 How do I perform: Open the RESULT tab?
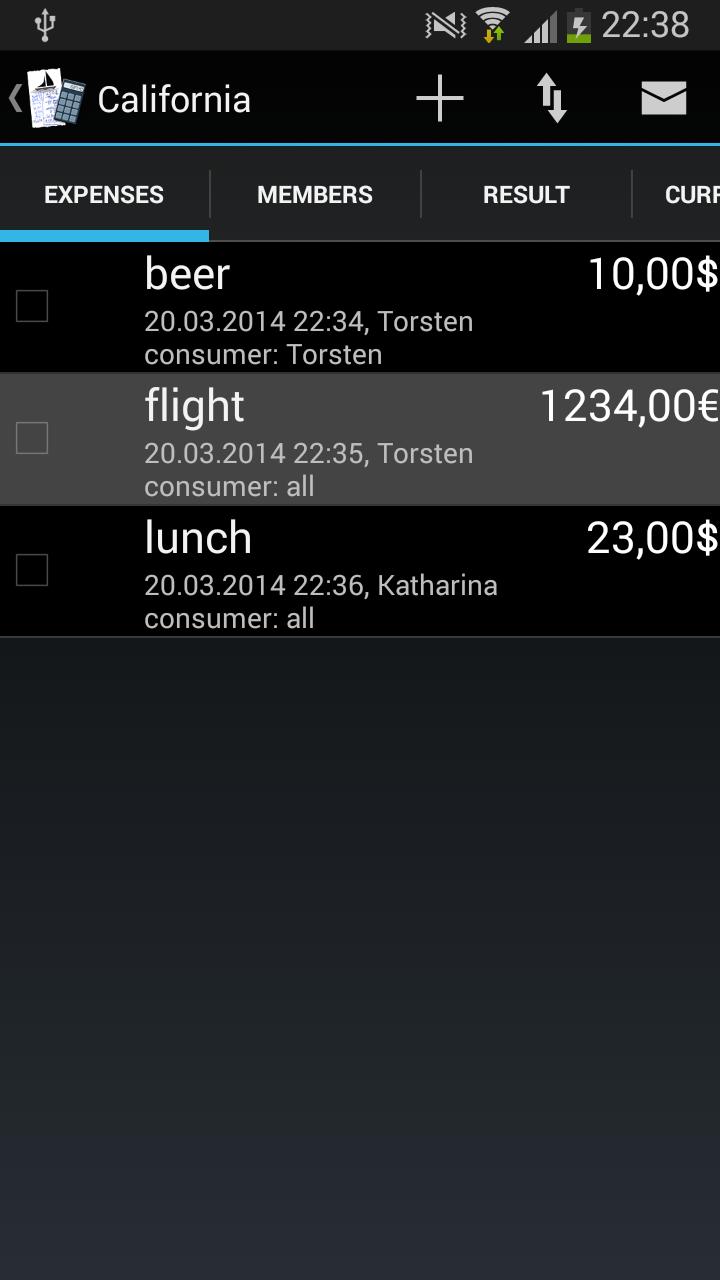point(527,194)
